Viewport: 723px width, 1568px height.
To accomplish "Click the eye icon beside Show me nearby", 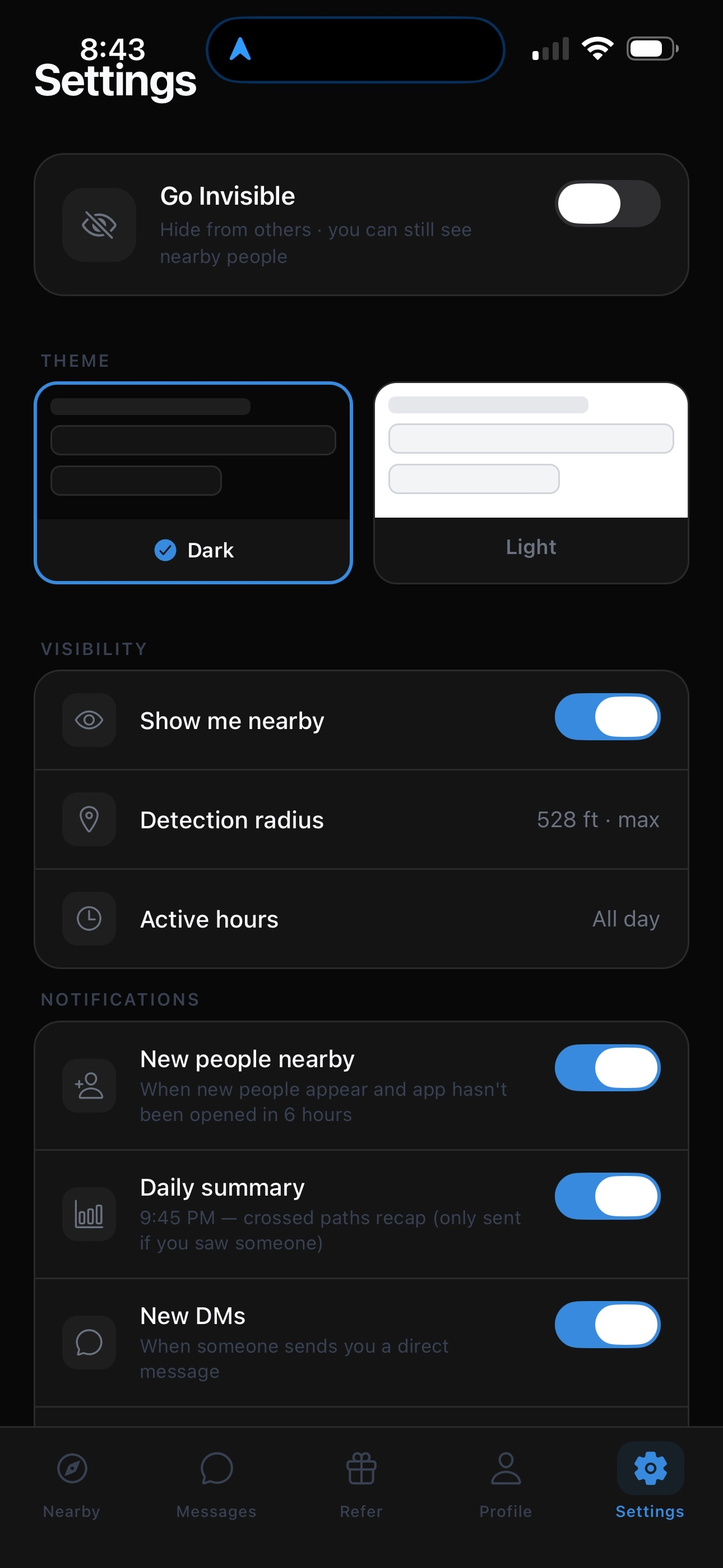I will pos(89,720).
